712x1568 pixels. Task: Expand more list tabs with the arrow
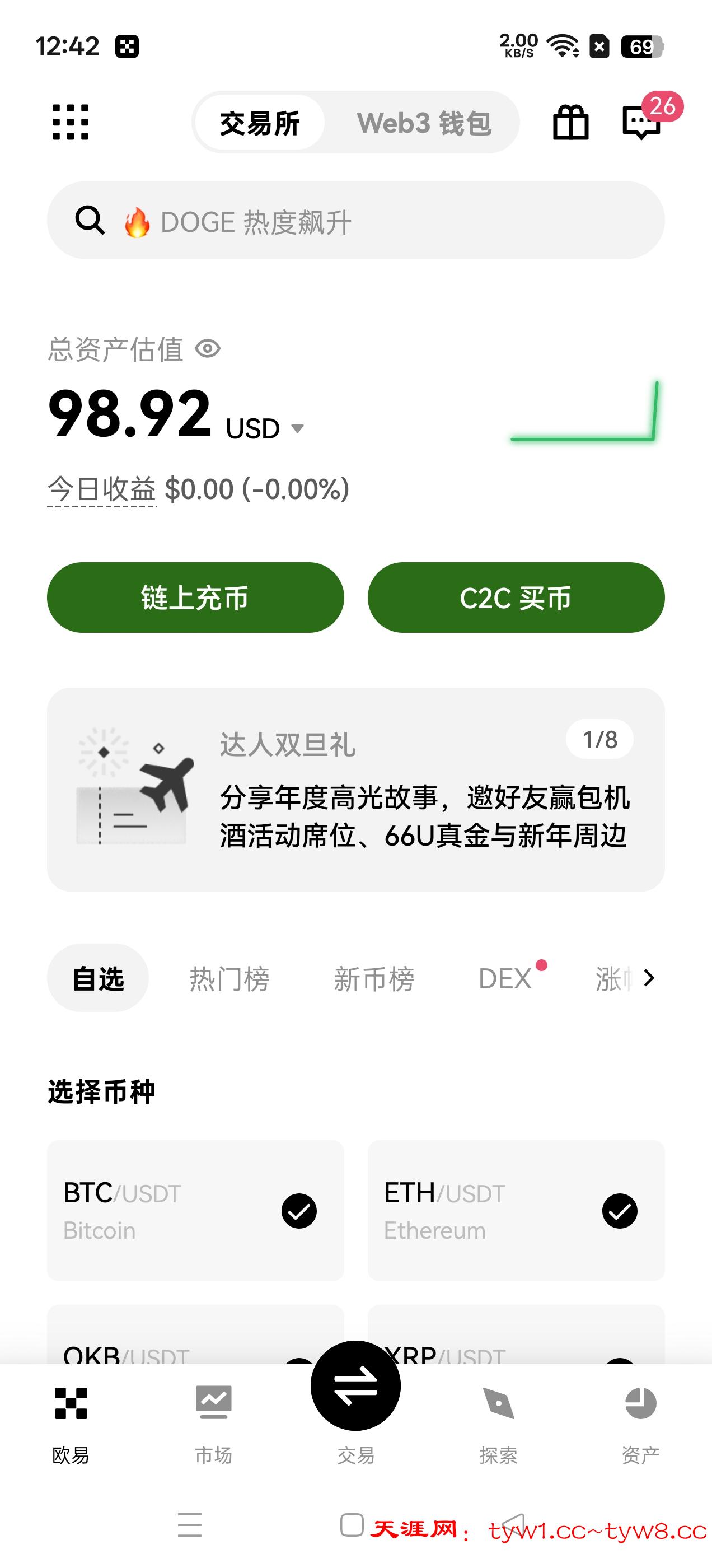[649, 978]
